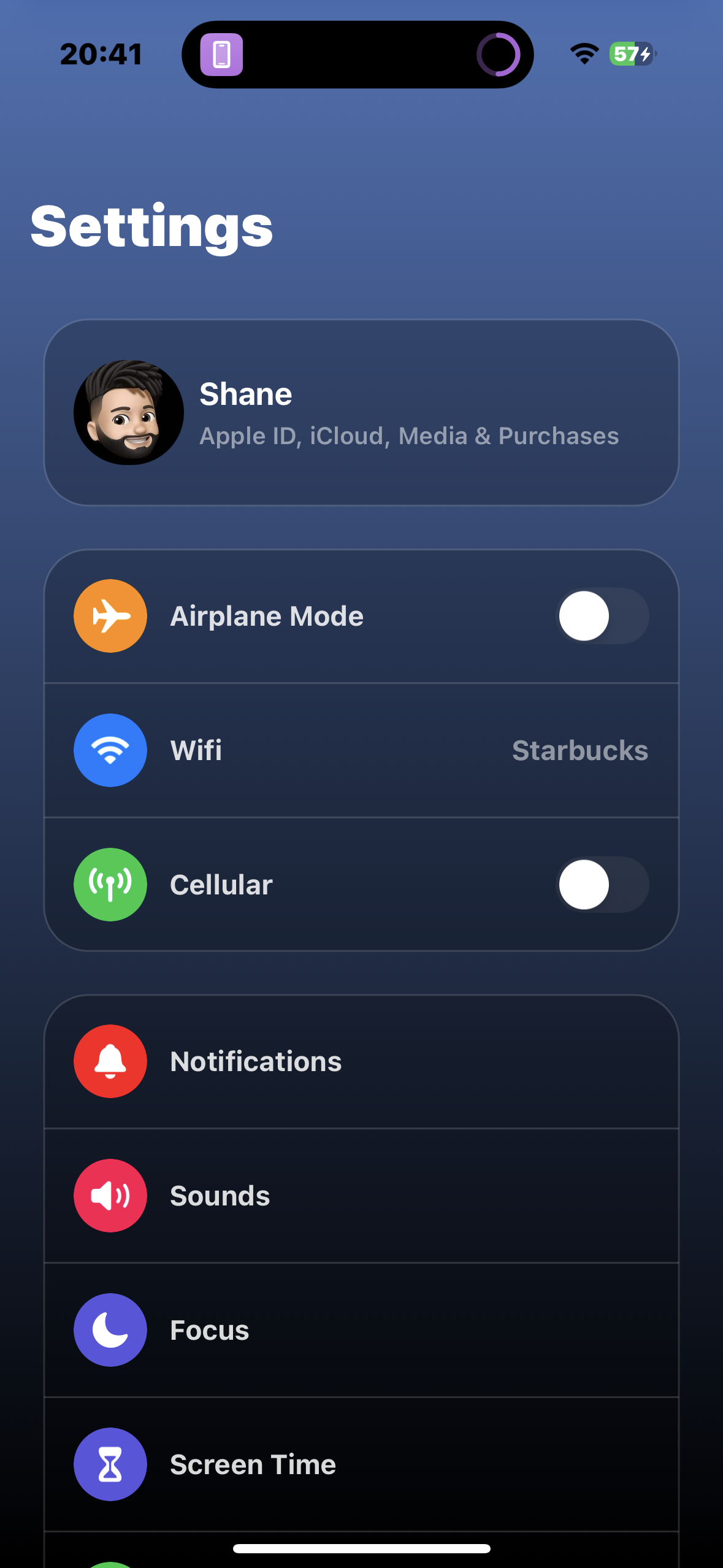Open Screen Time settings
Viewport: 723px width, 1568px height.
361,1464
